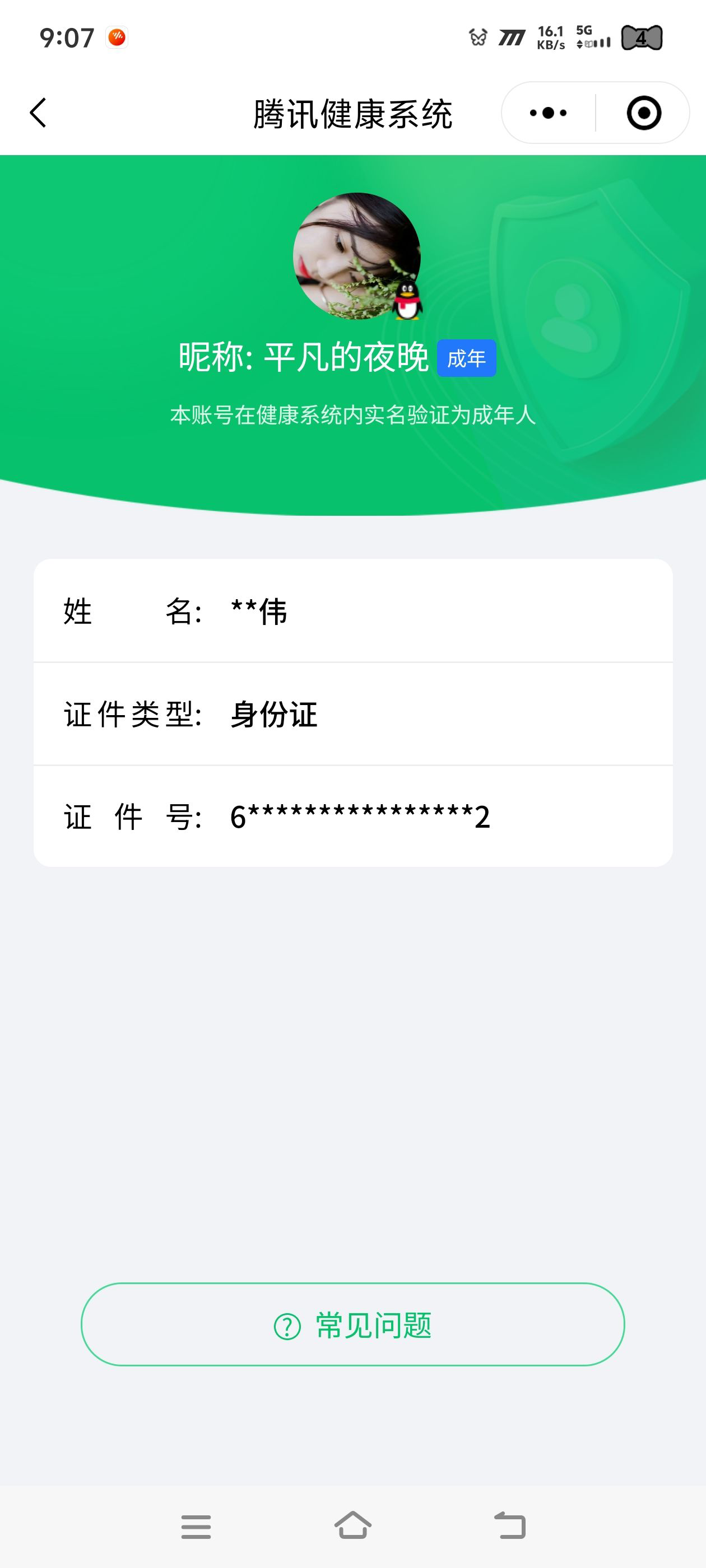Go back using the top-left arrow
Screen dimensions: 706x1568
pyautogui.click(x=38, y=113)
